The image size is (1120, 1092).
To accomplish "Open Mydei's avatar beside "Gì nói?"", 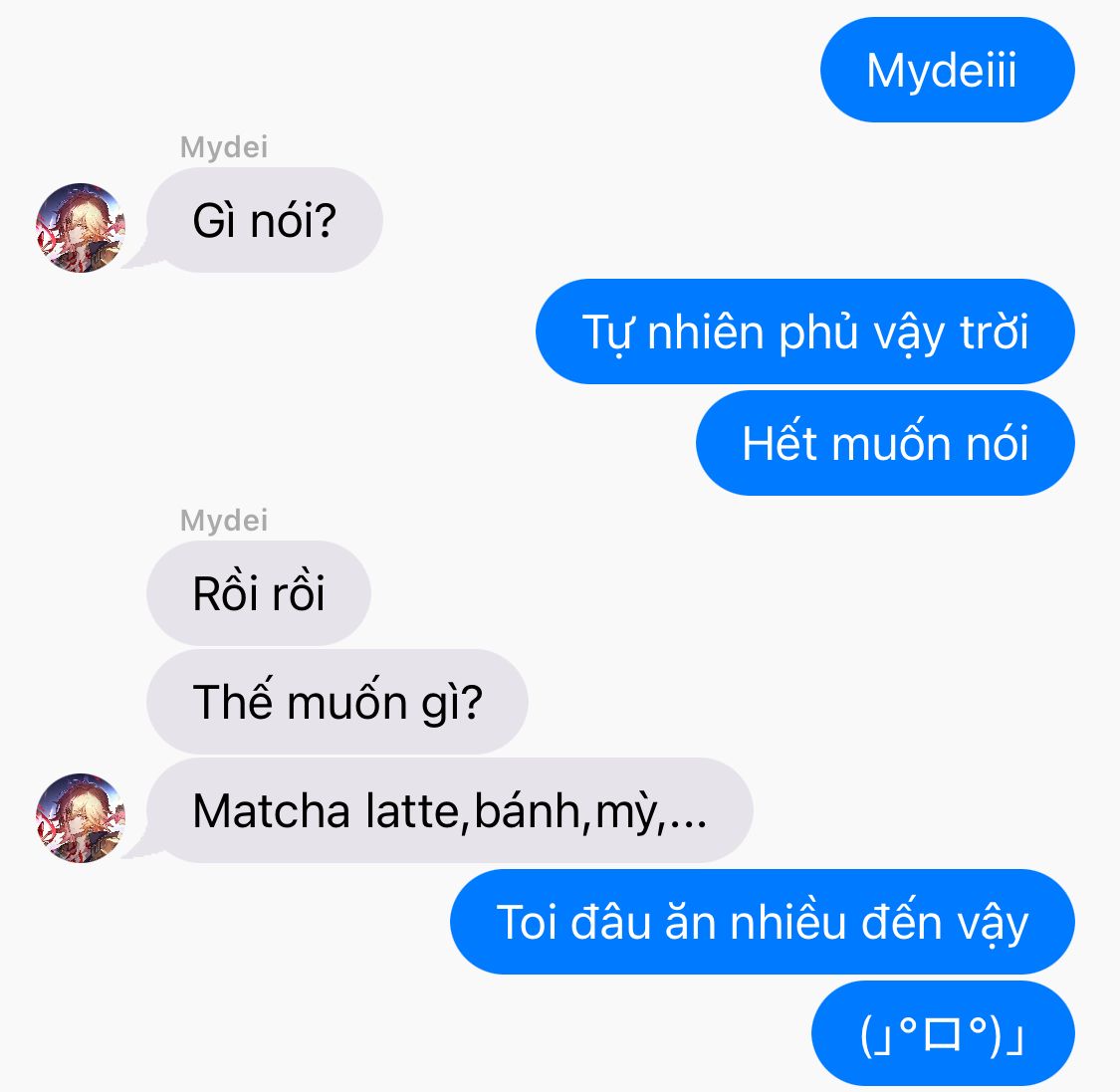I will tap(81, 228).
